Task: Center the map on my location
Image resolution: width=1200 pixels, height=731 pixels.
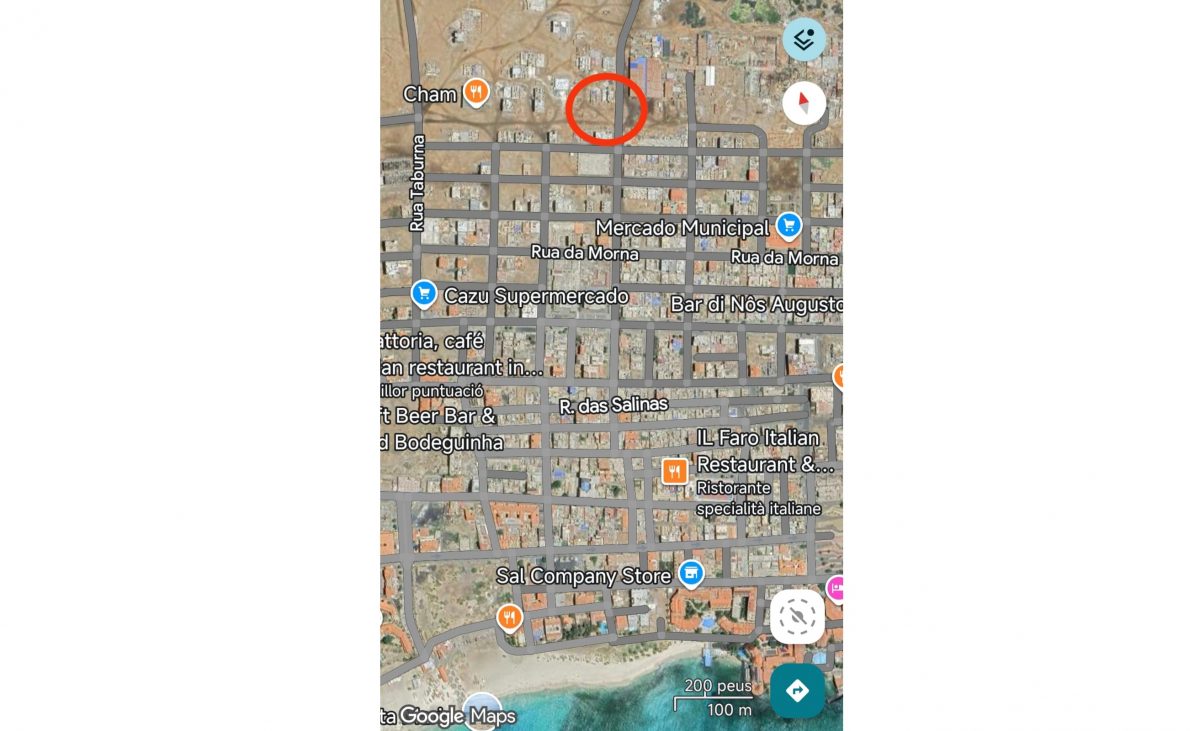Action: tap(797, 617)
